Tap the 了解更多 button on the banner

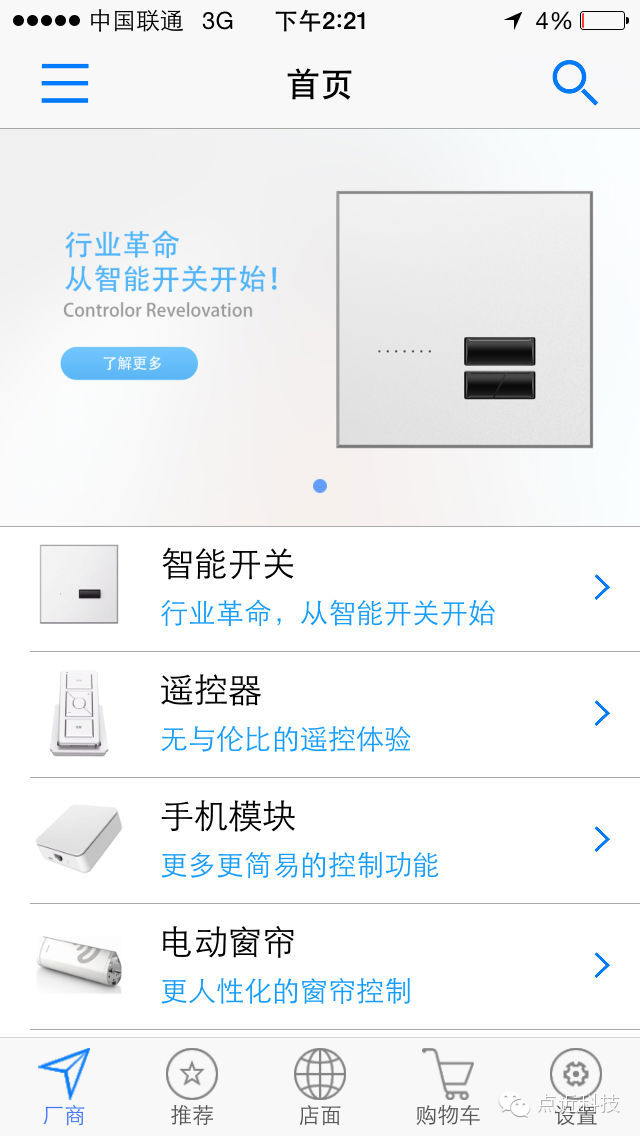pos(129,363)
